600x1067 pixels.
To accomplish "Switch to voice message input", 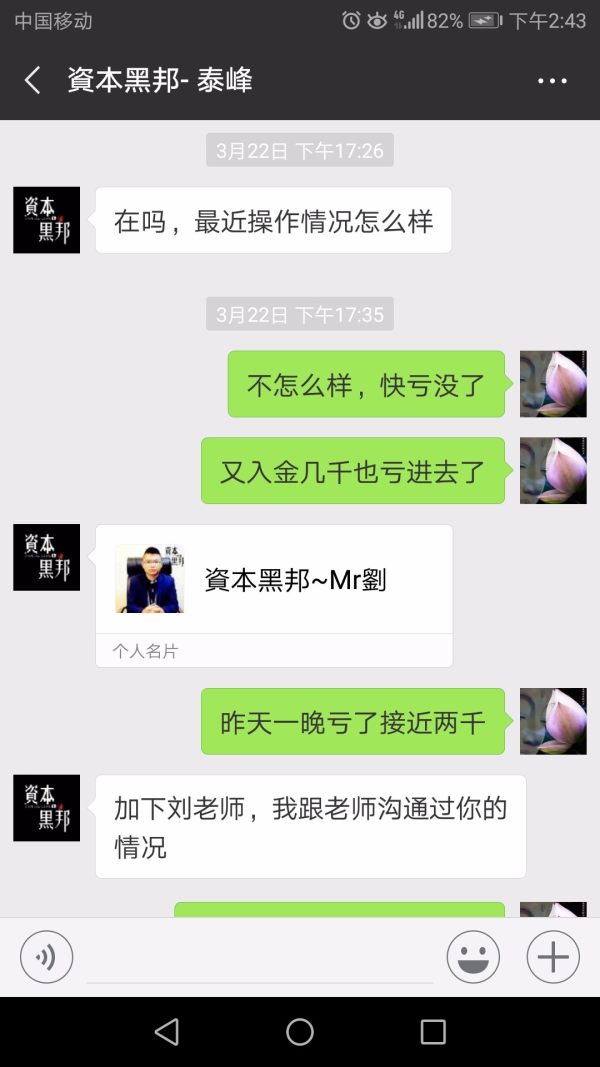I will point(46,957).
